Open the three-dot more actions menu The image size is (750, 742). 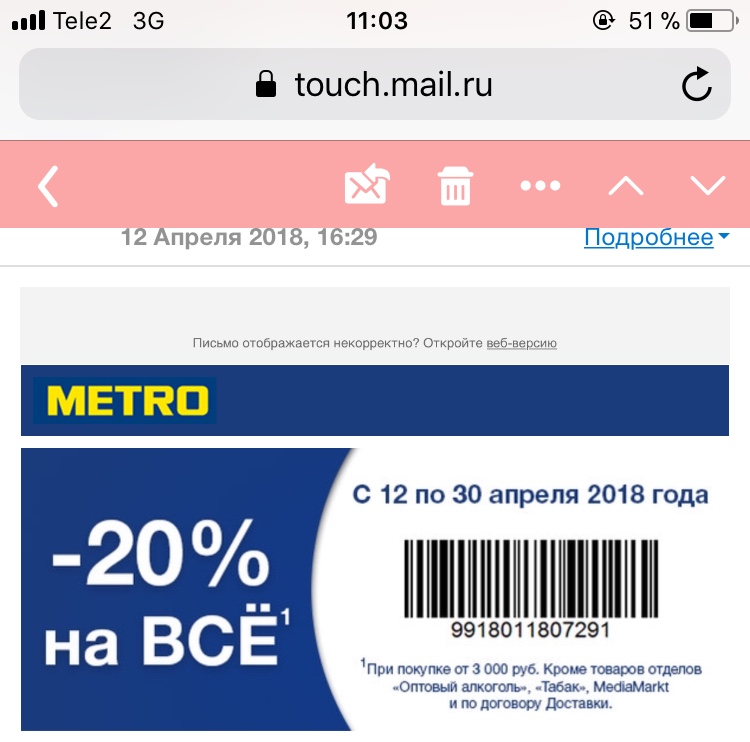click(540, 186)
